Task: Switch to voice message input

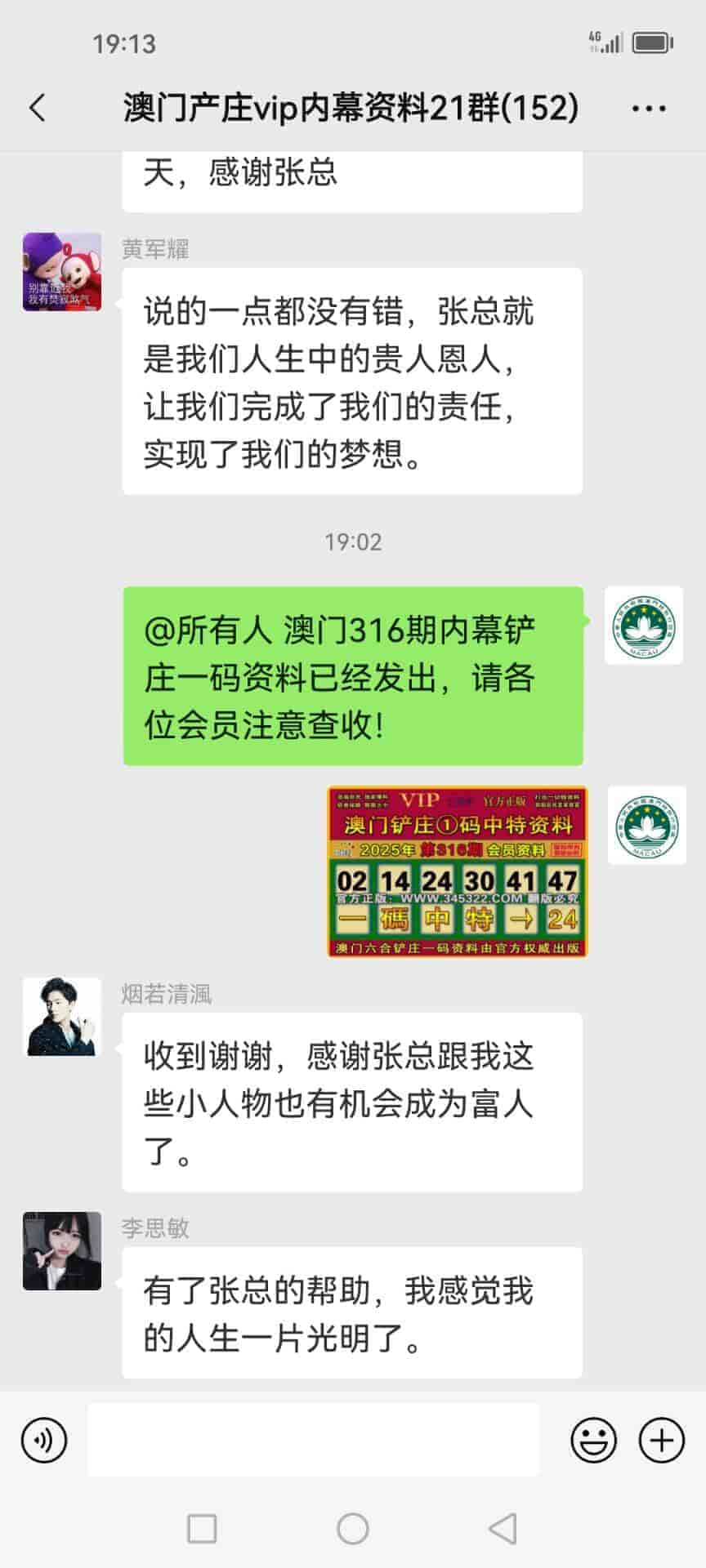Action: pyautogui.click(x=44, y=1440)
